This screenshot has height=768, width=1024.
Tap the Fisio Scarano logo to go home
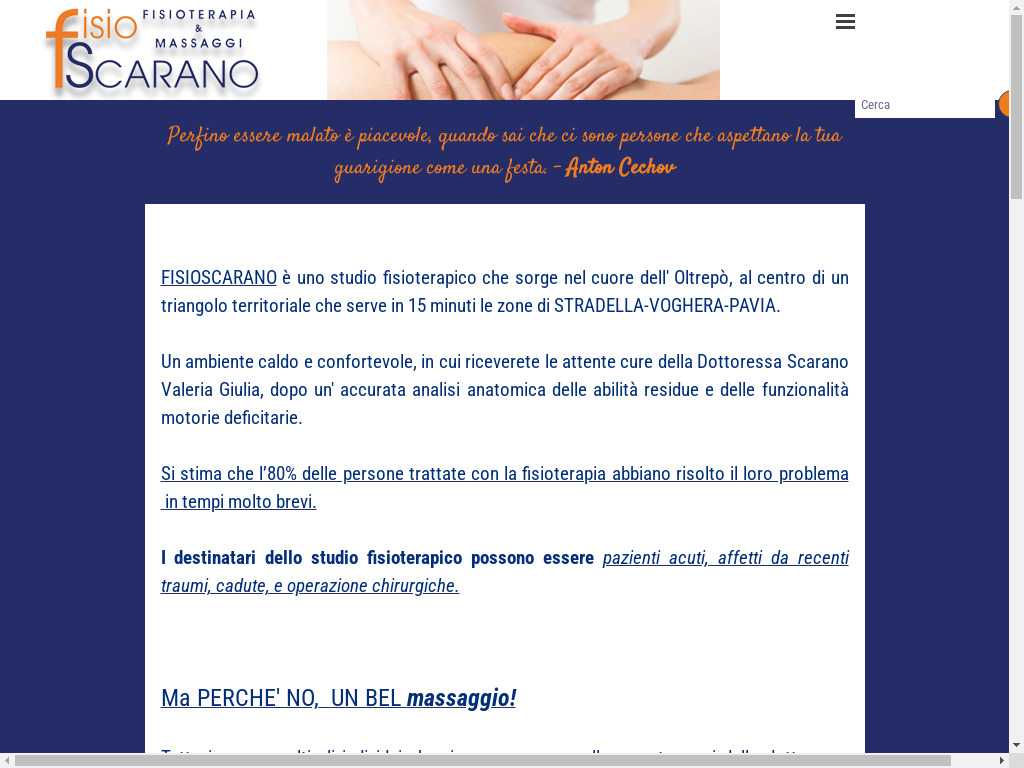click(152, 50)
